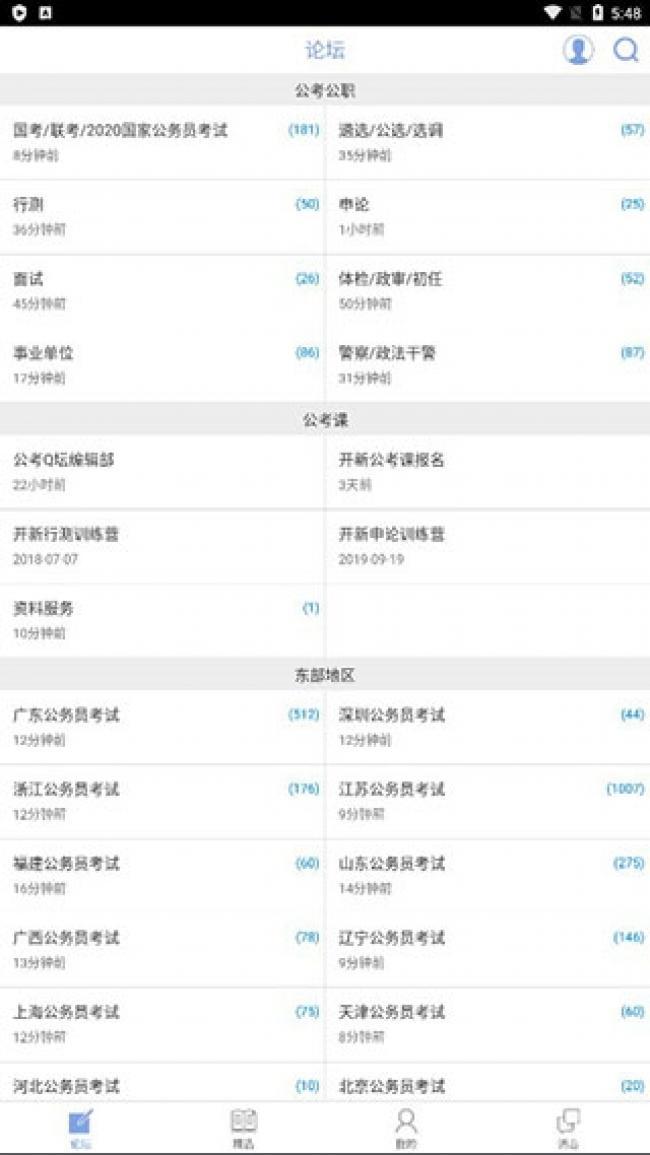Open 开新公考课报名
Image resolution: width=650 pixels, height=1155 pixels.
(x=488, y=471)
